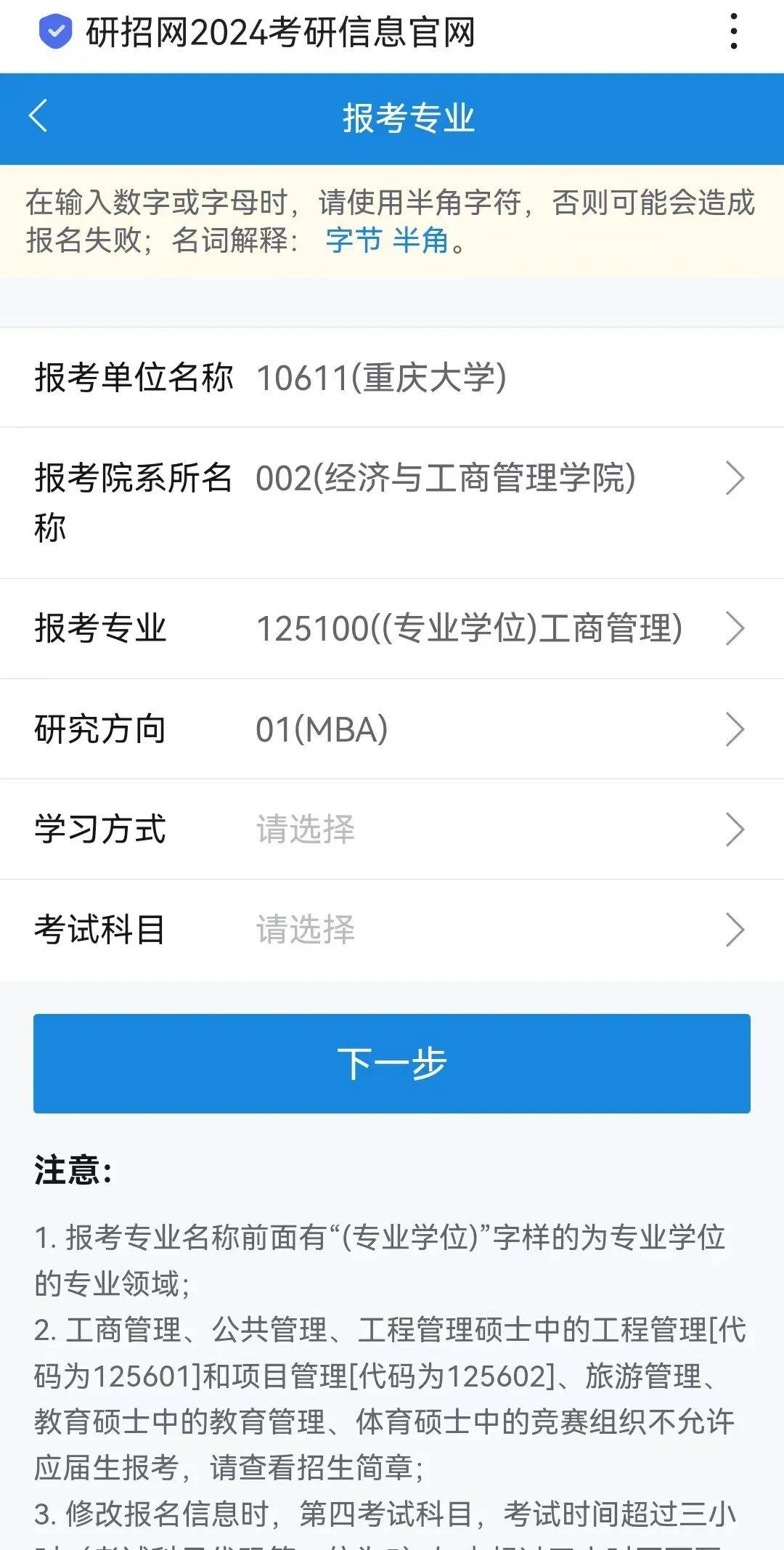Image resolution: width=784 pixels, height=1550 pixels.
Task: Open the three-dot overflow menu
Action: tap(734, 33)
